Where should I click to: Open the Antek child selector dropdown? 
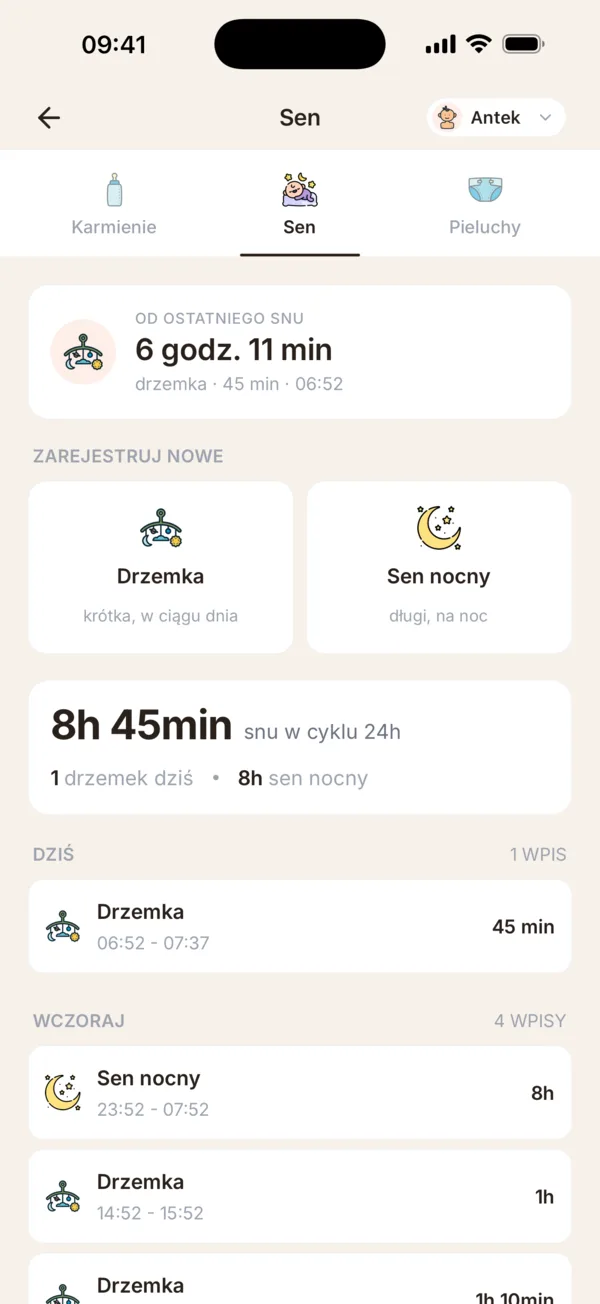496,118
